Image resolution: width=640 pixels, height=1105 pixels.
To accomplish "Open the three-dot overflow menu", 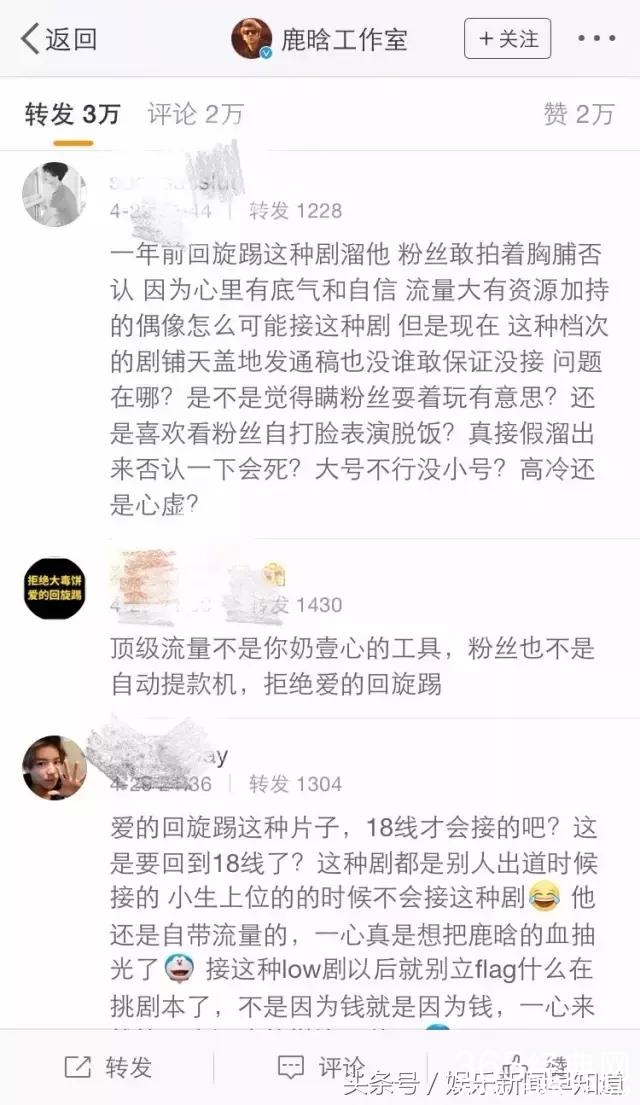I will [x=597, y=40].
